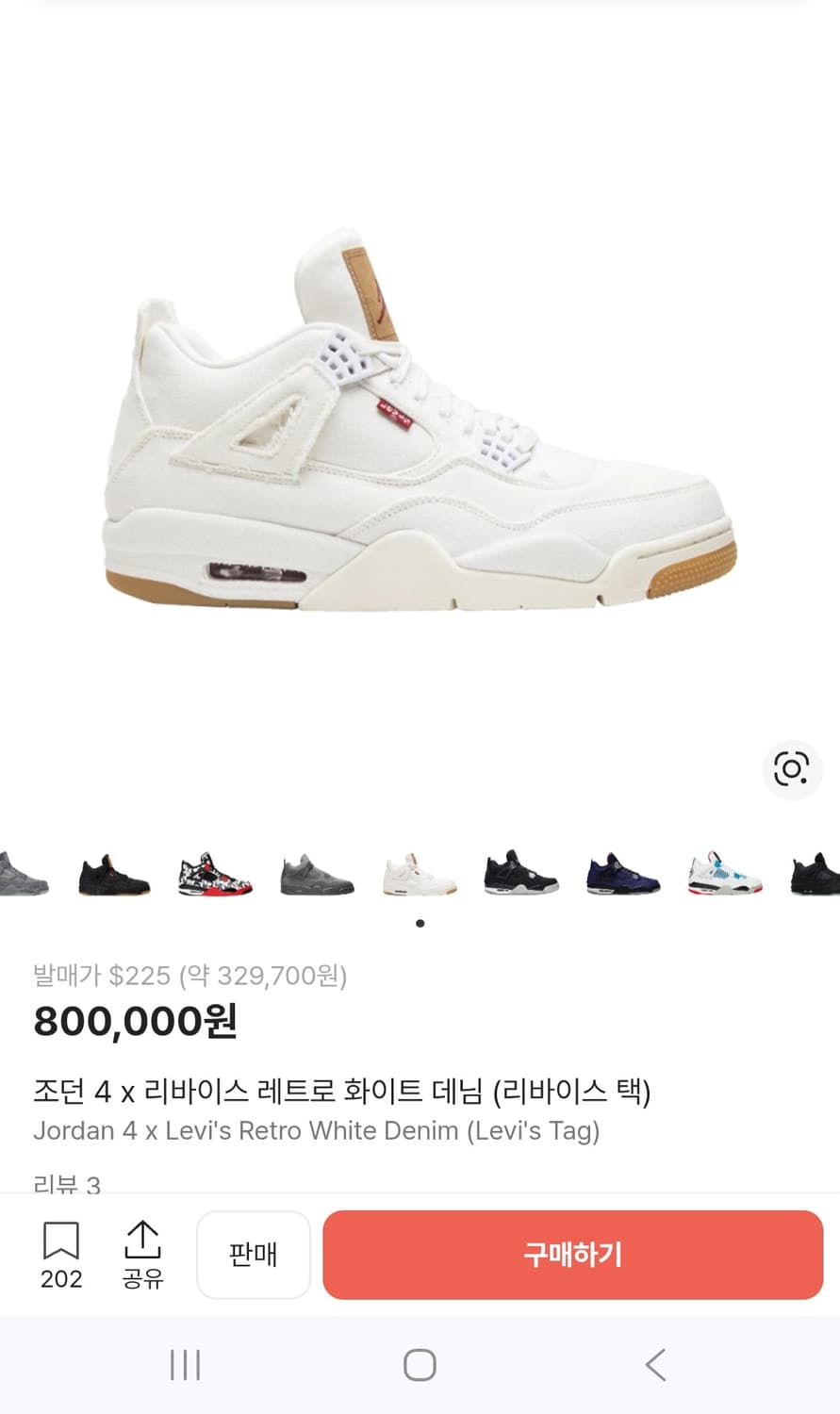
Task: Select the navy blue colorway thumbnail
Action: tap(622, 874)
